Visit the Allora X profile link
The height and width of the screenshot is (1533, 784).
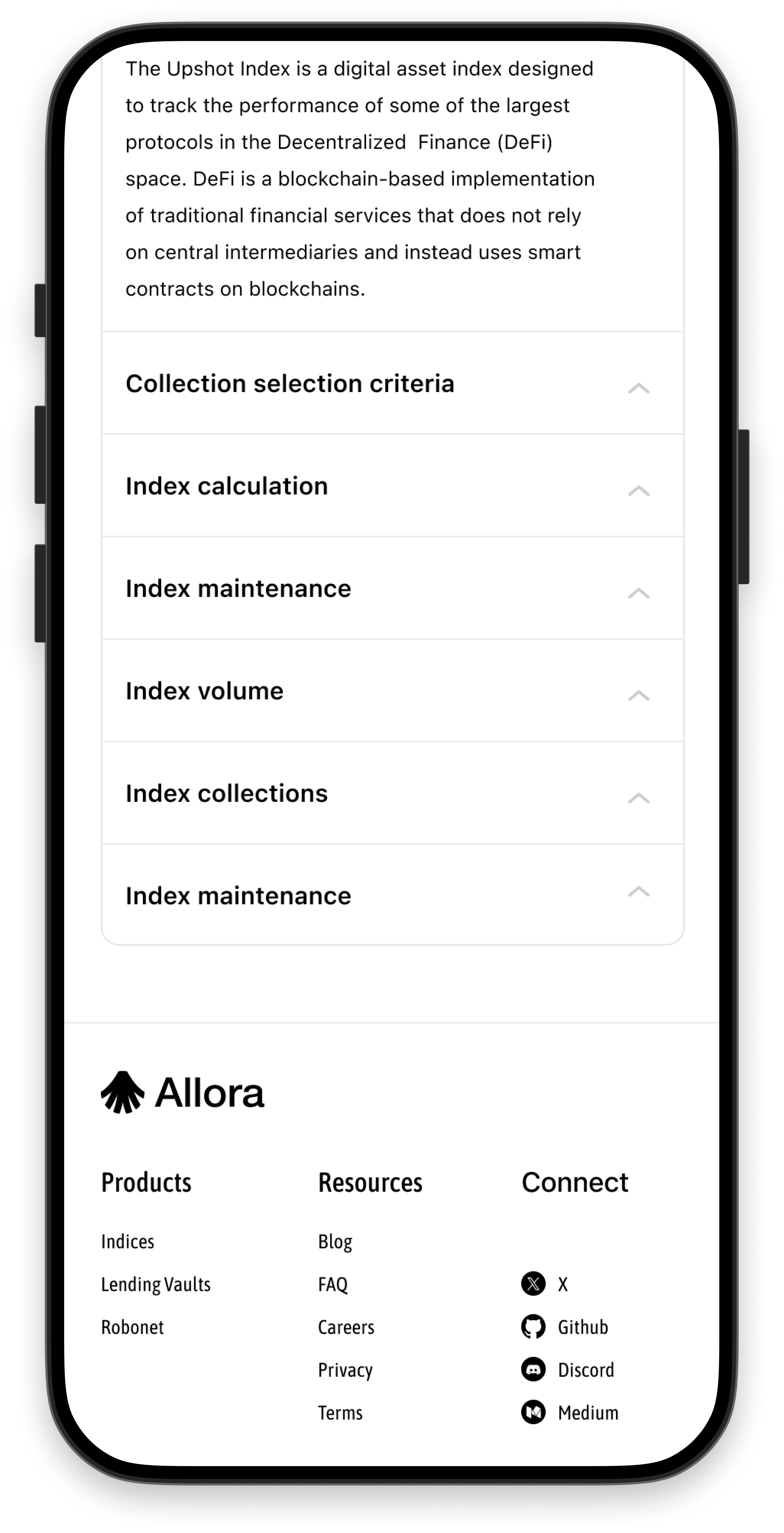click(x=544, y=1284)
